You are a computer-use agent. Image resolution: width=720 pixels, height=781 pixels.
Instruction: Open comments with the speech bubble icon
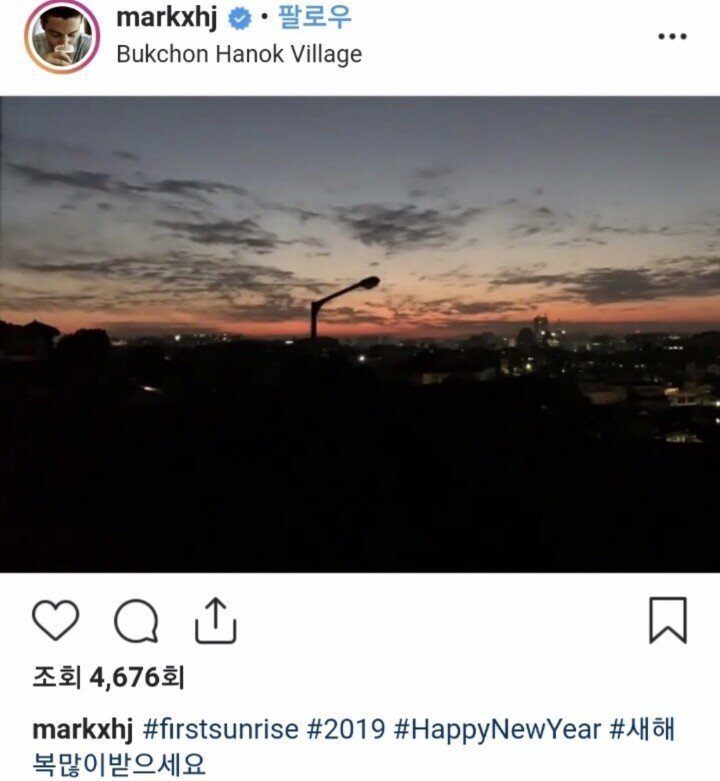136,621
